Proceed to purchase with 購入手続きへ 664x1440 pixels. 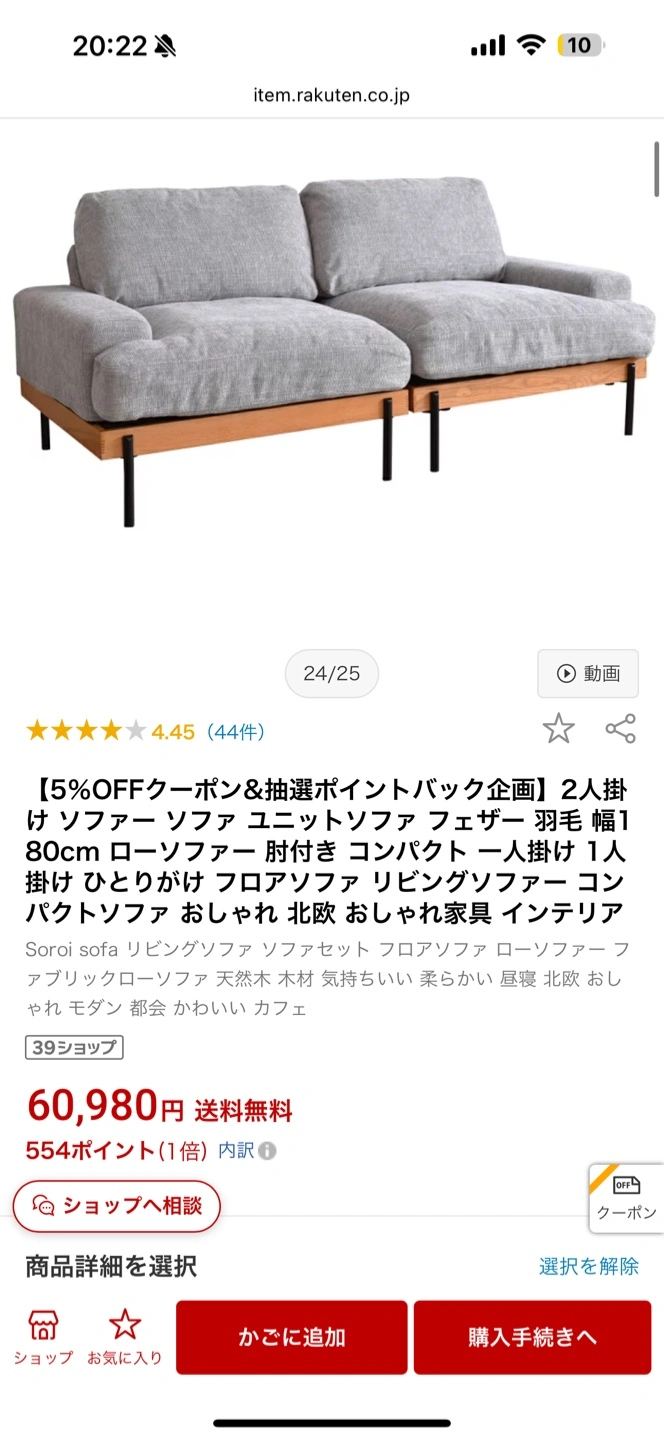coord(532,1337)
